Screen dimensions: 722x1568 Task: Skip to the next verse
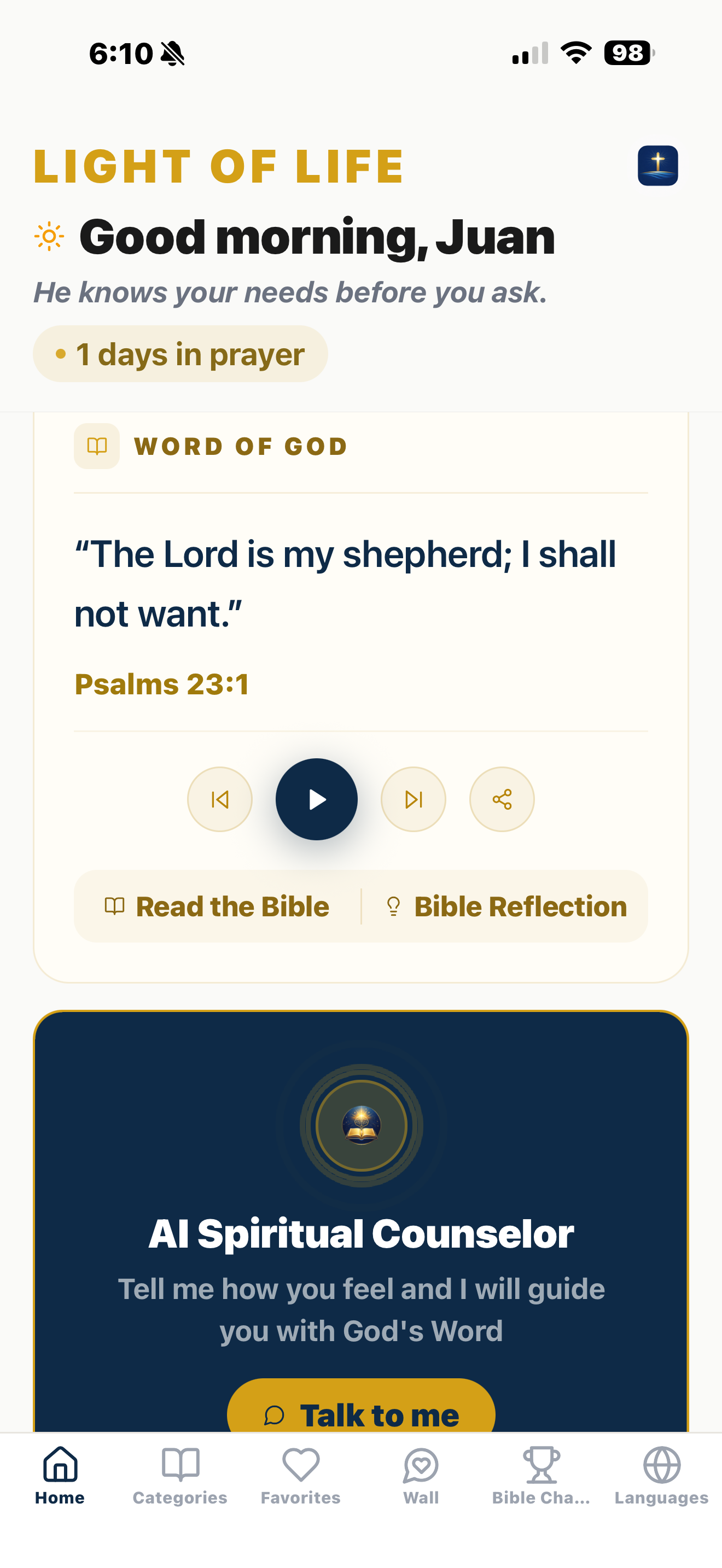(413, 799)
